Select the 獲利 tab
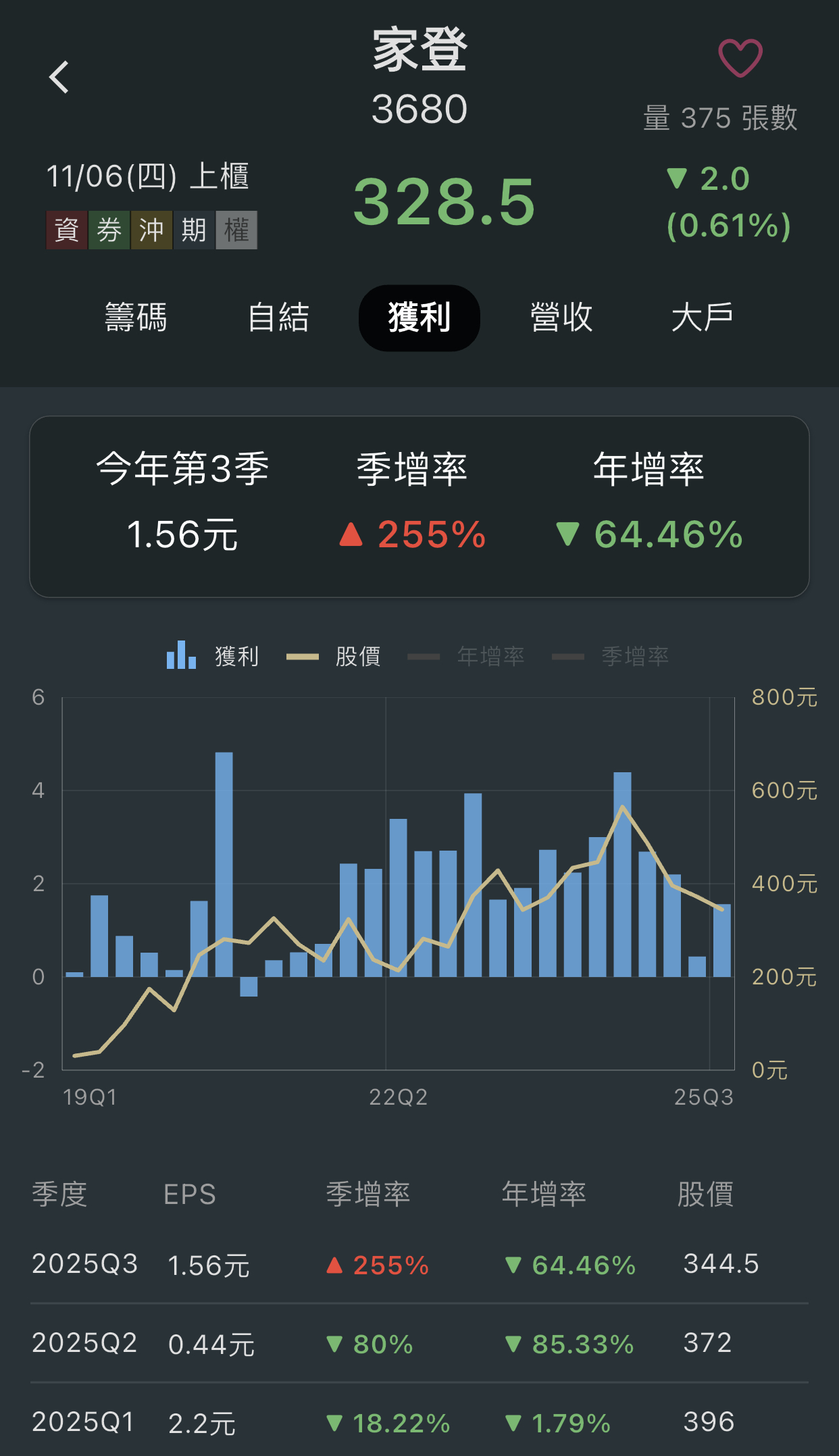839x1456 pixels. pos(419,318)
